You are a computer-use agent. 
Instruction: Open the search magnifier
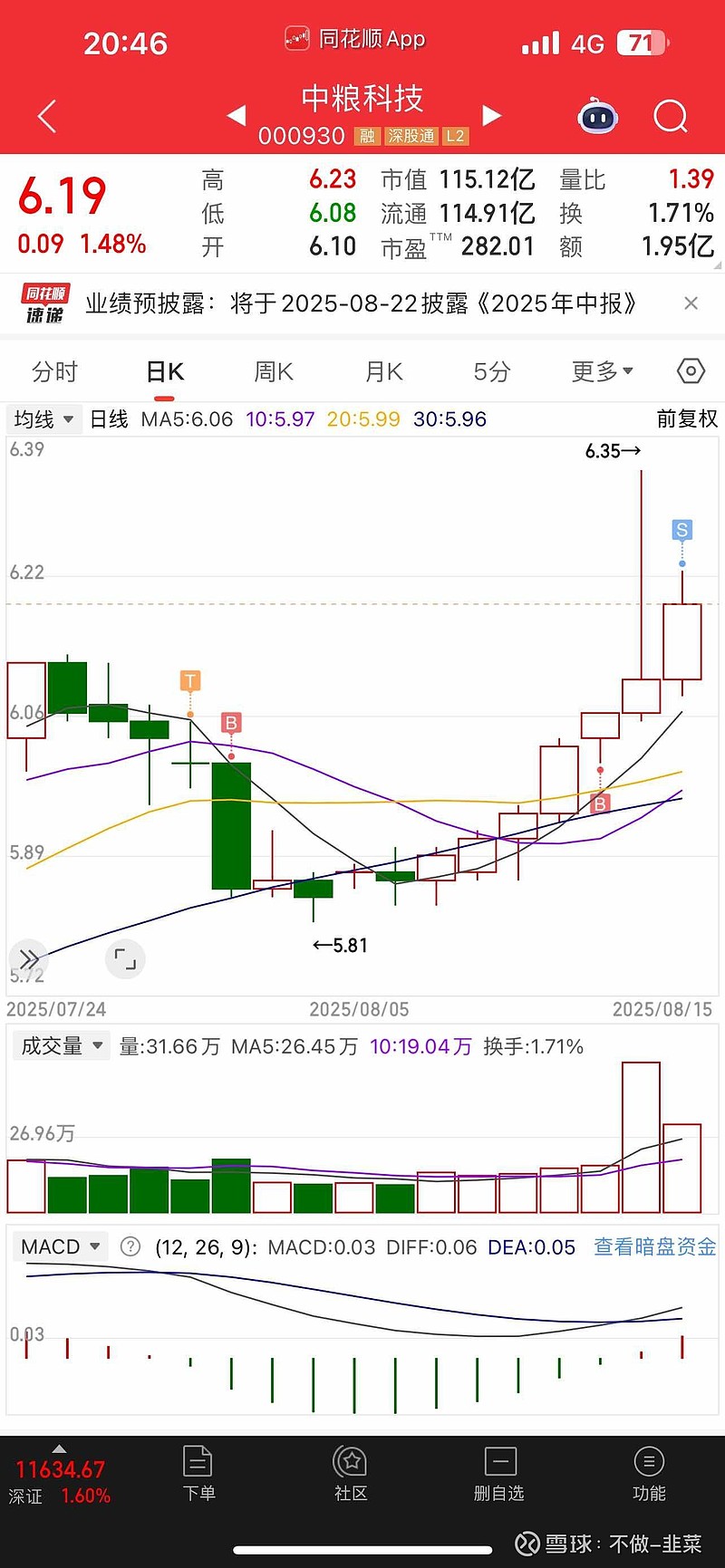671,116
